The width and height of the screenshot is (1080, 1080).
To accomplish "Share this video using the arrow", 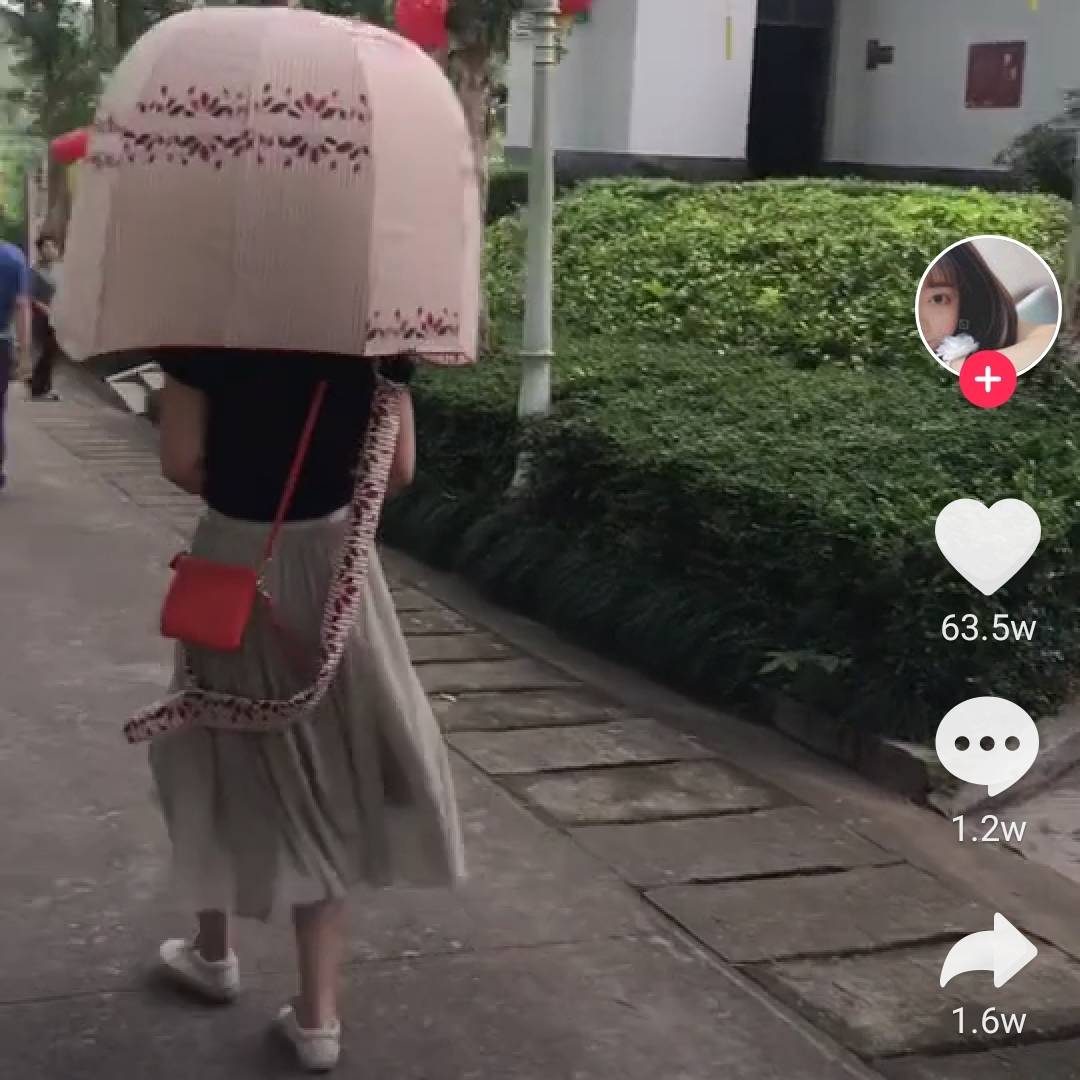I will (x=987, y=952).
